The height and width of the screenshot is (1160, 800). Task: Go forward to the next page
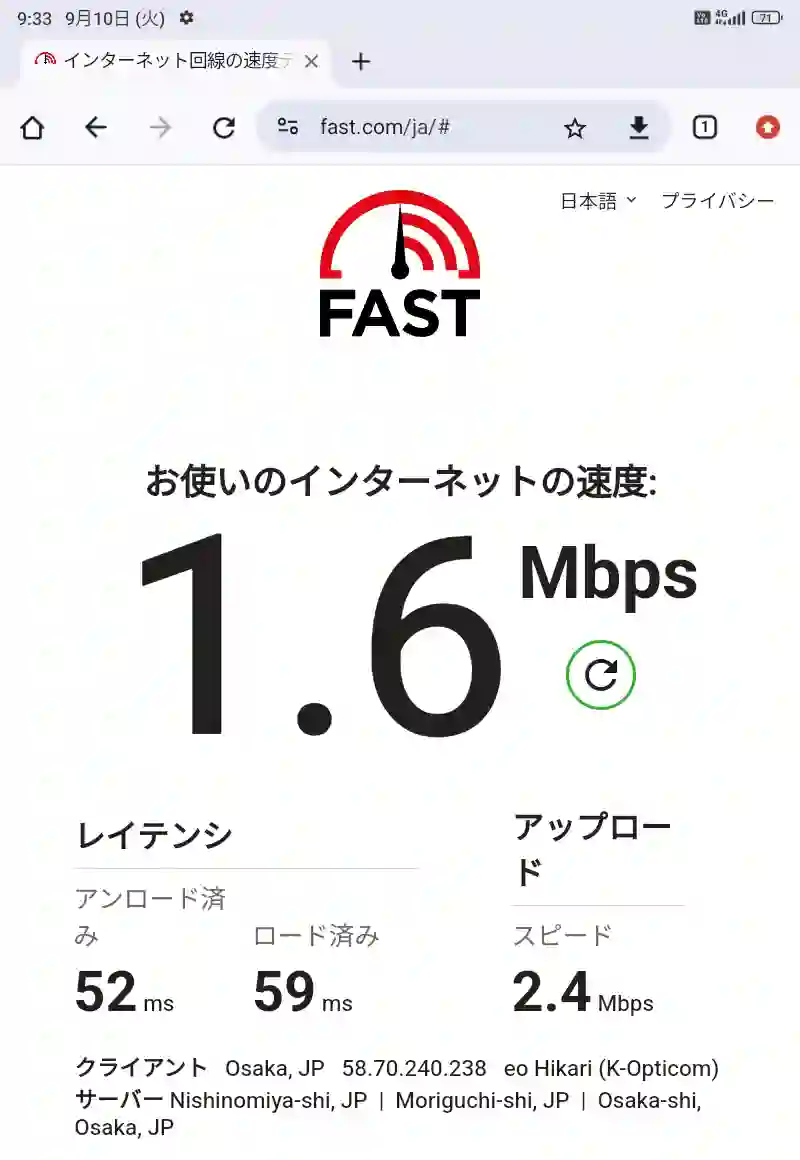pyautogui.click(x=159, y=128)
